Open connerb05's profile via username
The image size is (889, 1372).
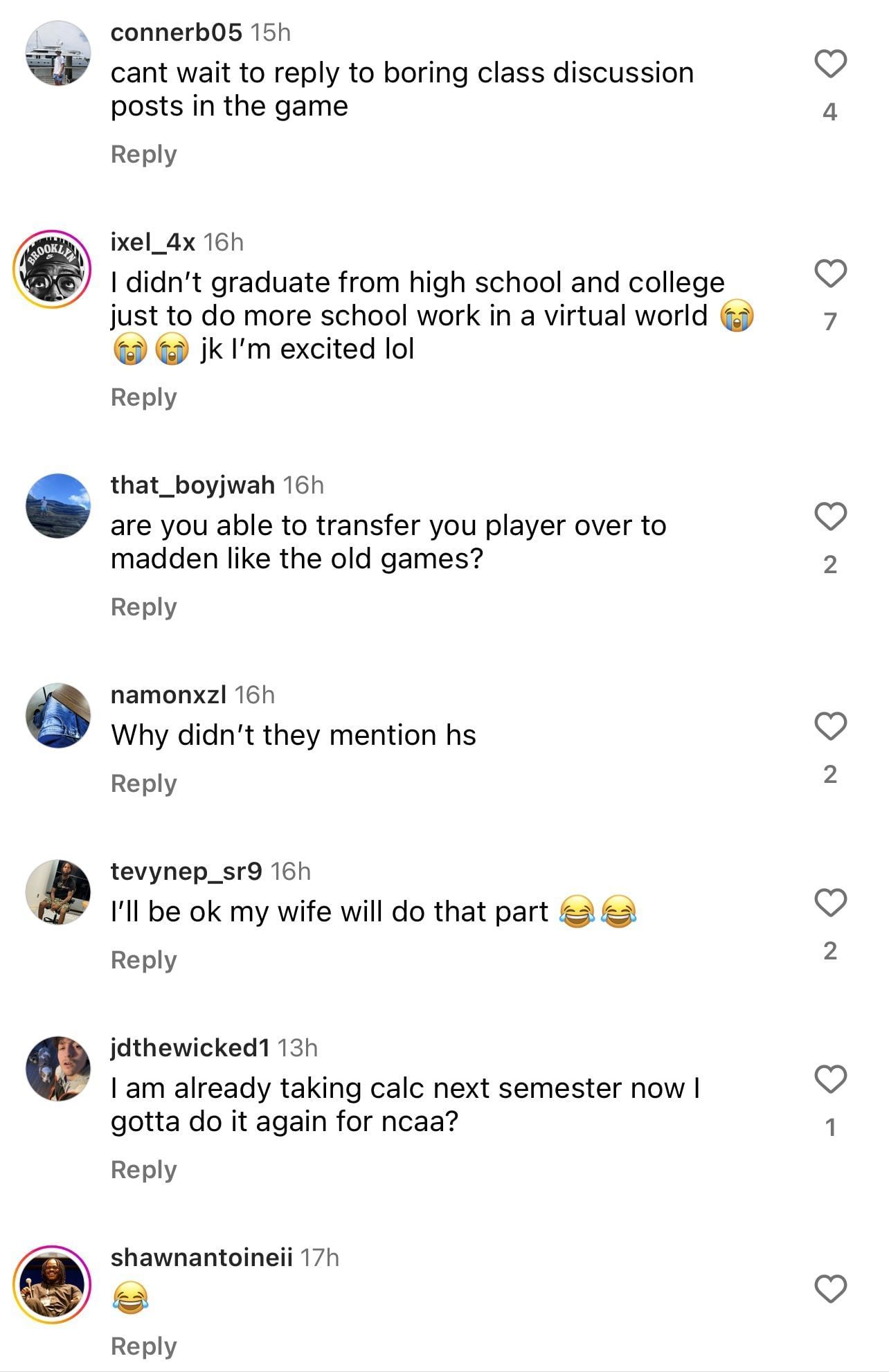[x=176, y=33]
